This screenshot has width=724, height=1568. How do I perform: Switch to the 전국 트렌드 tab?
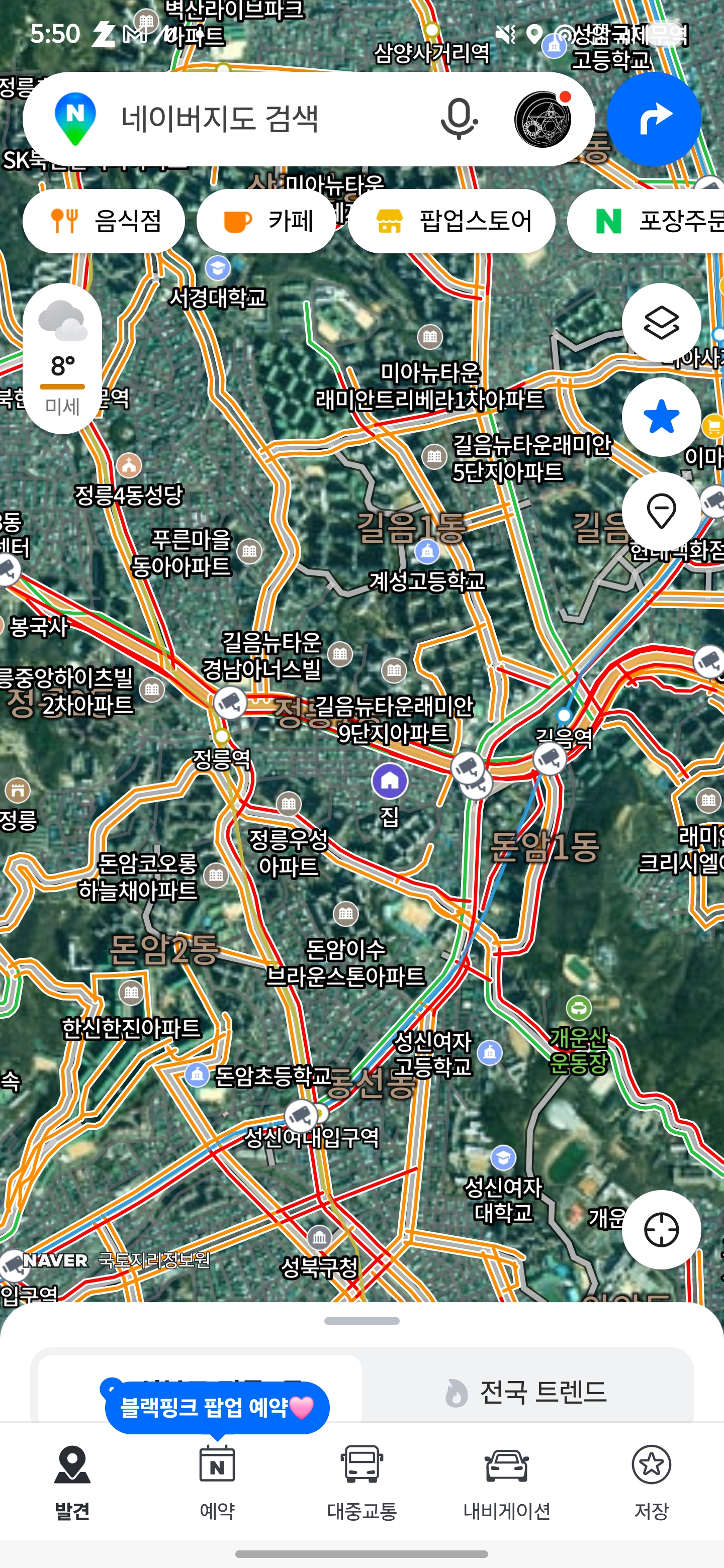(x=527, y=1392)
